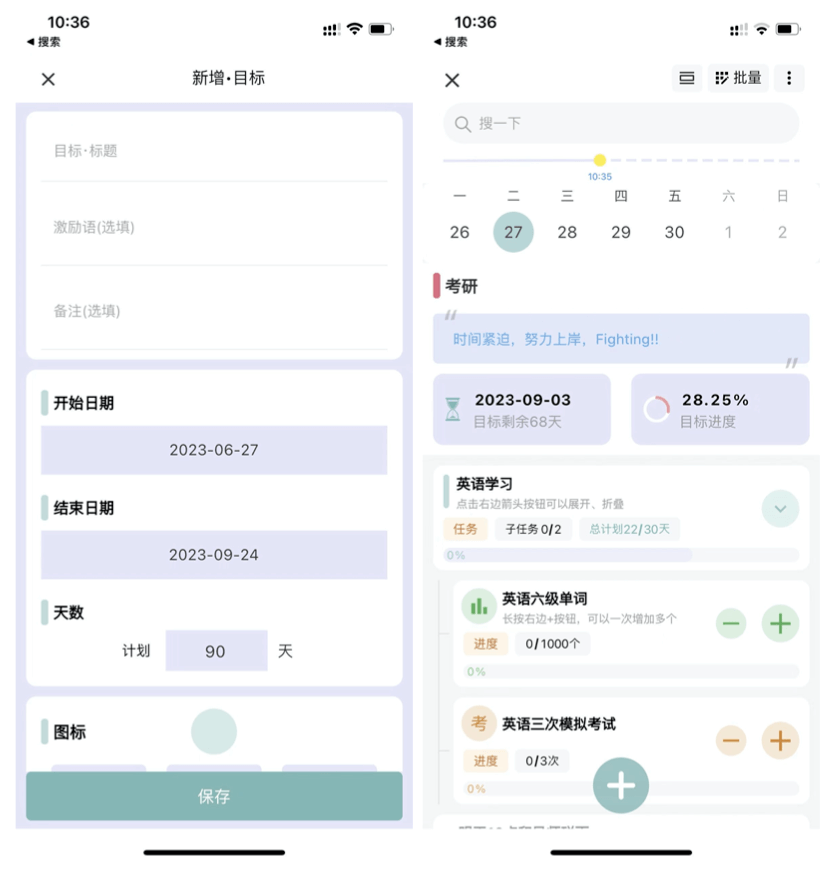Image resolution: width=834 pixels, height=878 pixels.
Task: Open the start date picker showing 2023-06-27
Action: 213,450
